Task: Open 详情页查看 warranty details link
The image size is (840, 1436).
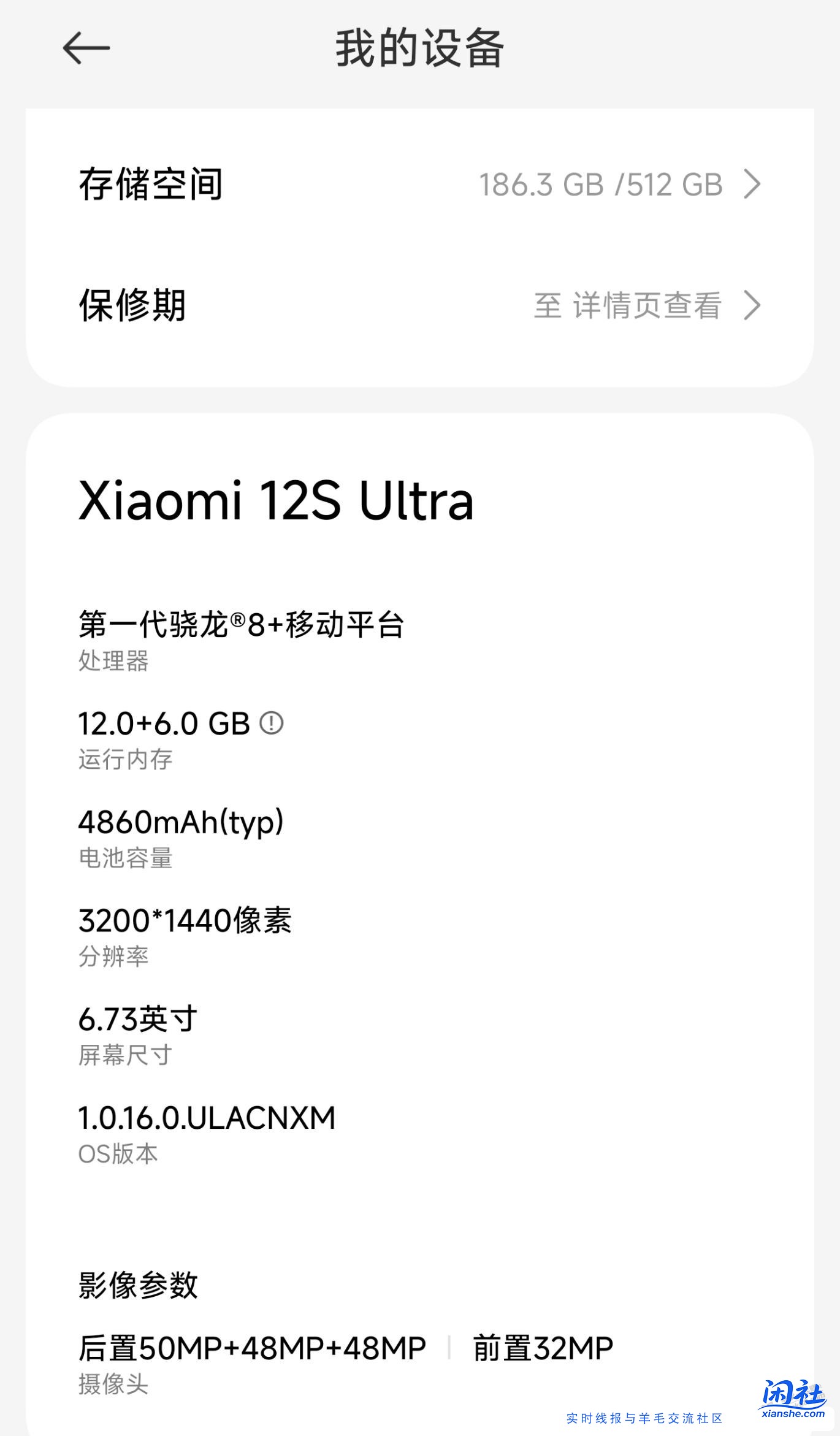Action: coord(647,305)
